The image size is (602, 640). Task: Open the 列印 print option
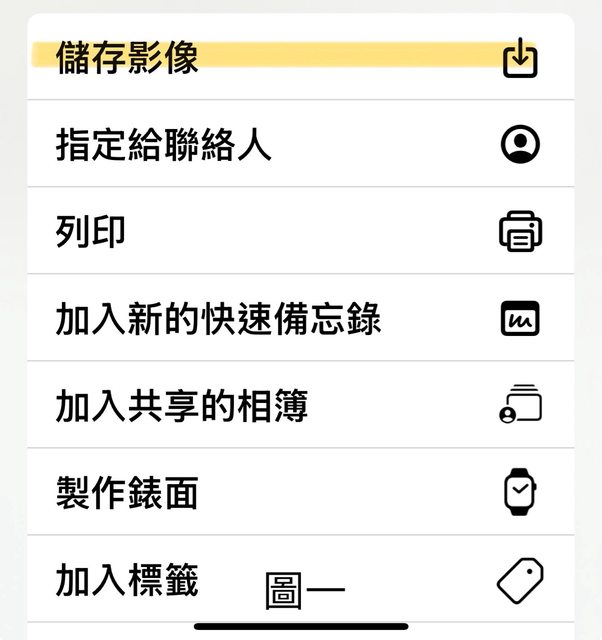point(300,232)
